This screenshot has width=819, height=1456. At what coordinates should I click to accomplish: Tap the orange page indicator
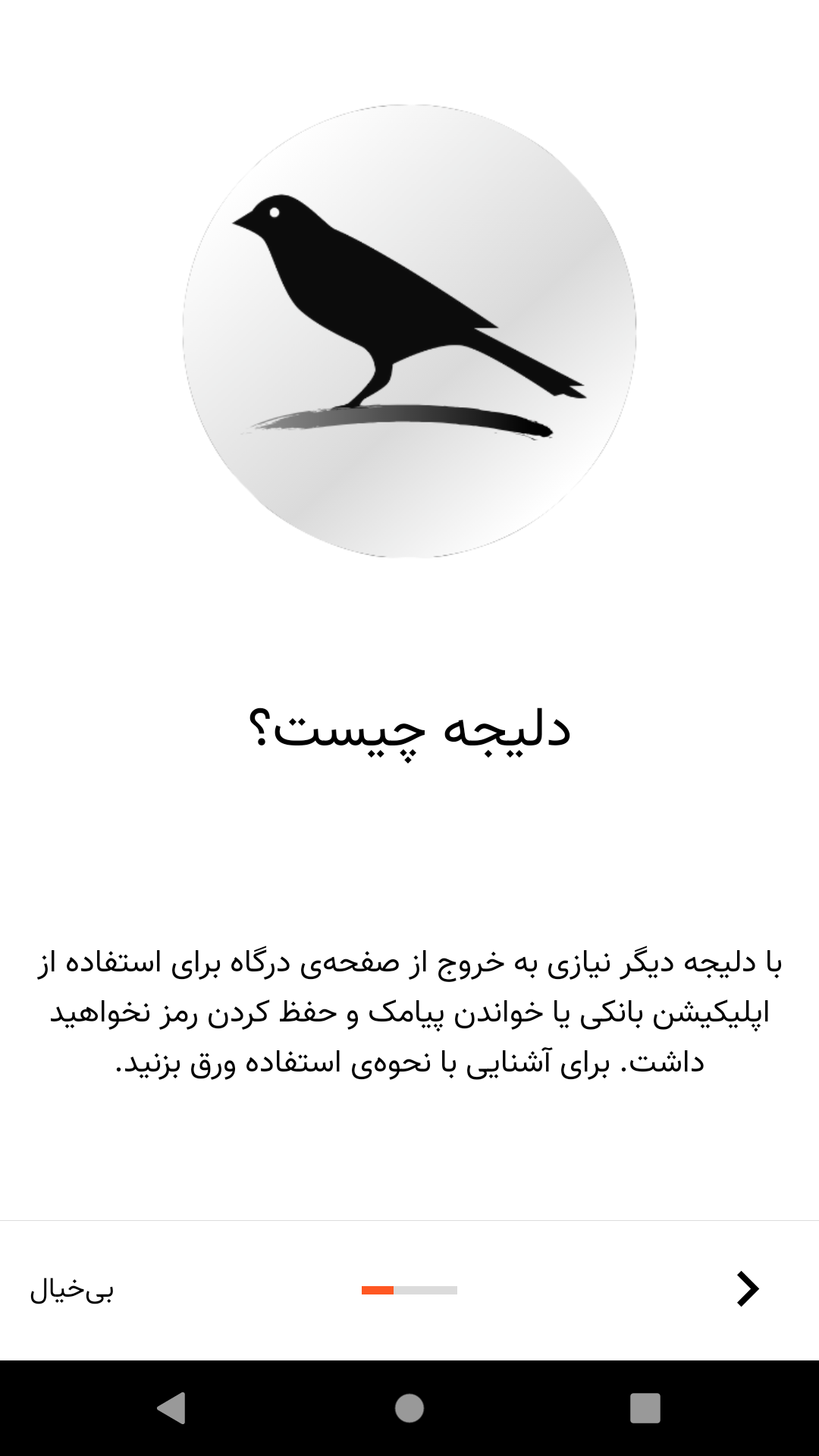point(378,1290)
